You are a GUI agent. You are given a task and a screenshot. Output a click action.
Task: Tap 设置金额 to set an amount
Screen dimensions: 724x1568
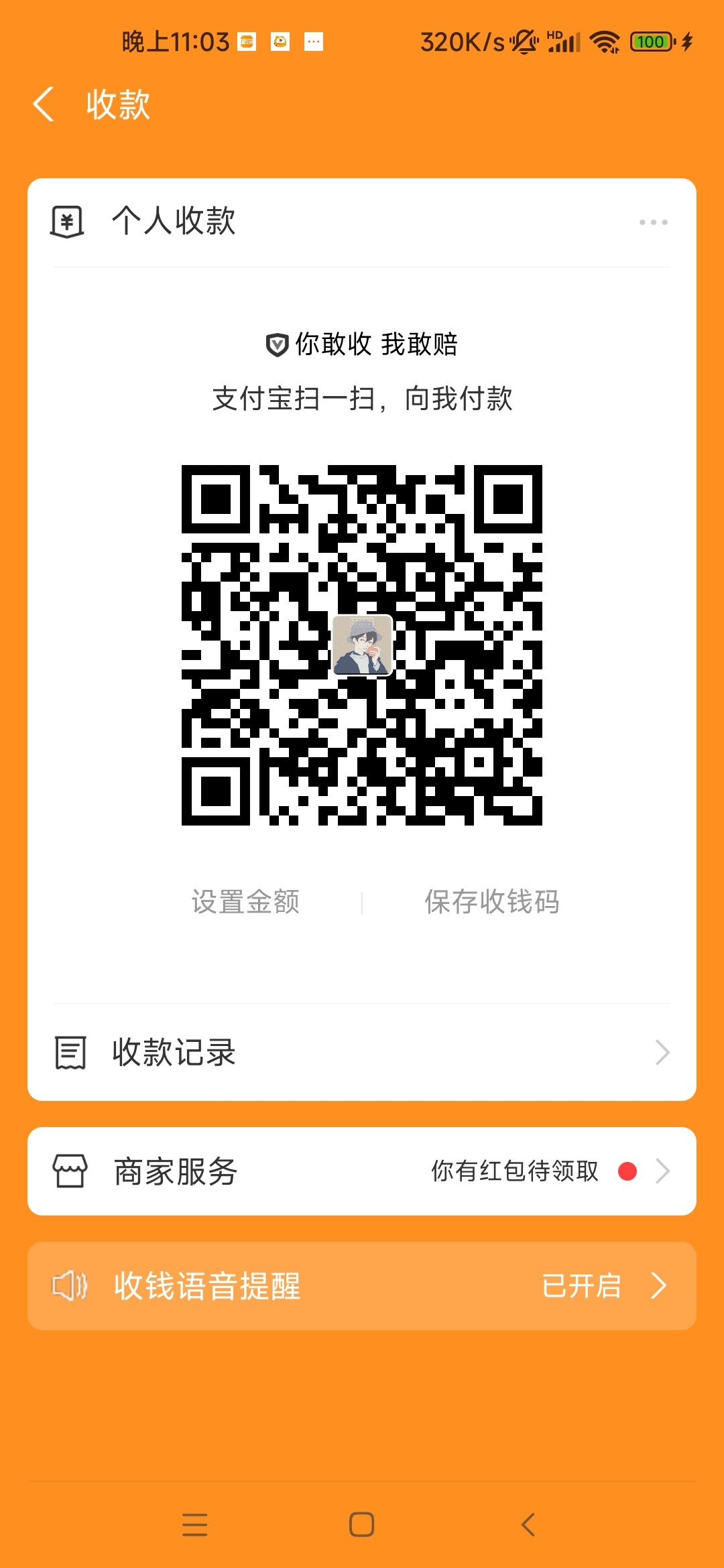[245, 902]
